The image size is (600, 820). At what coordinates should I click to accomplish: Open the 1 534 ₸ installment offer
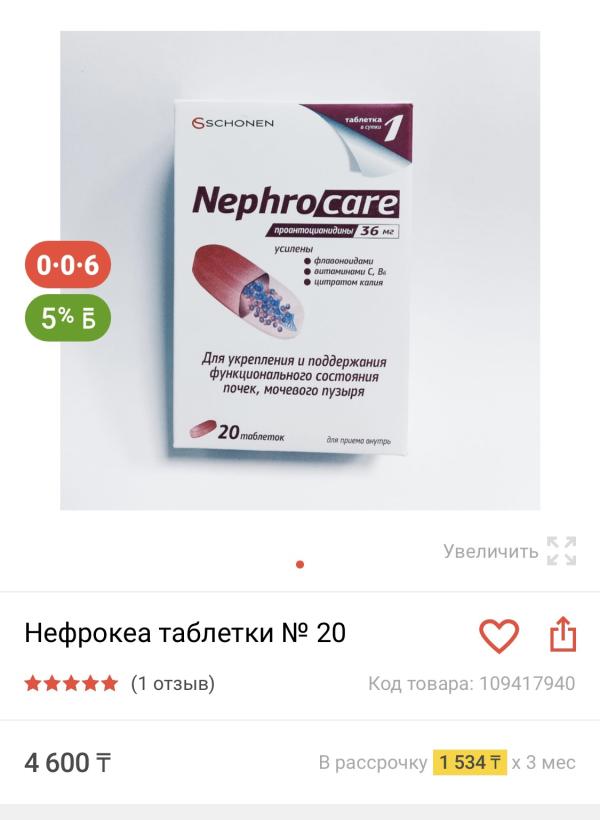coord(469,762)
